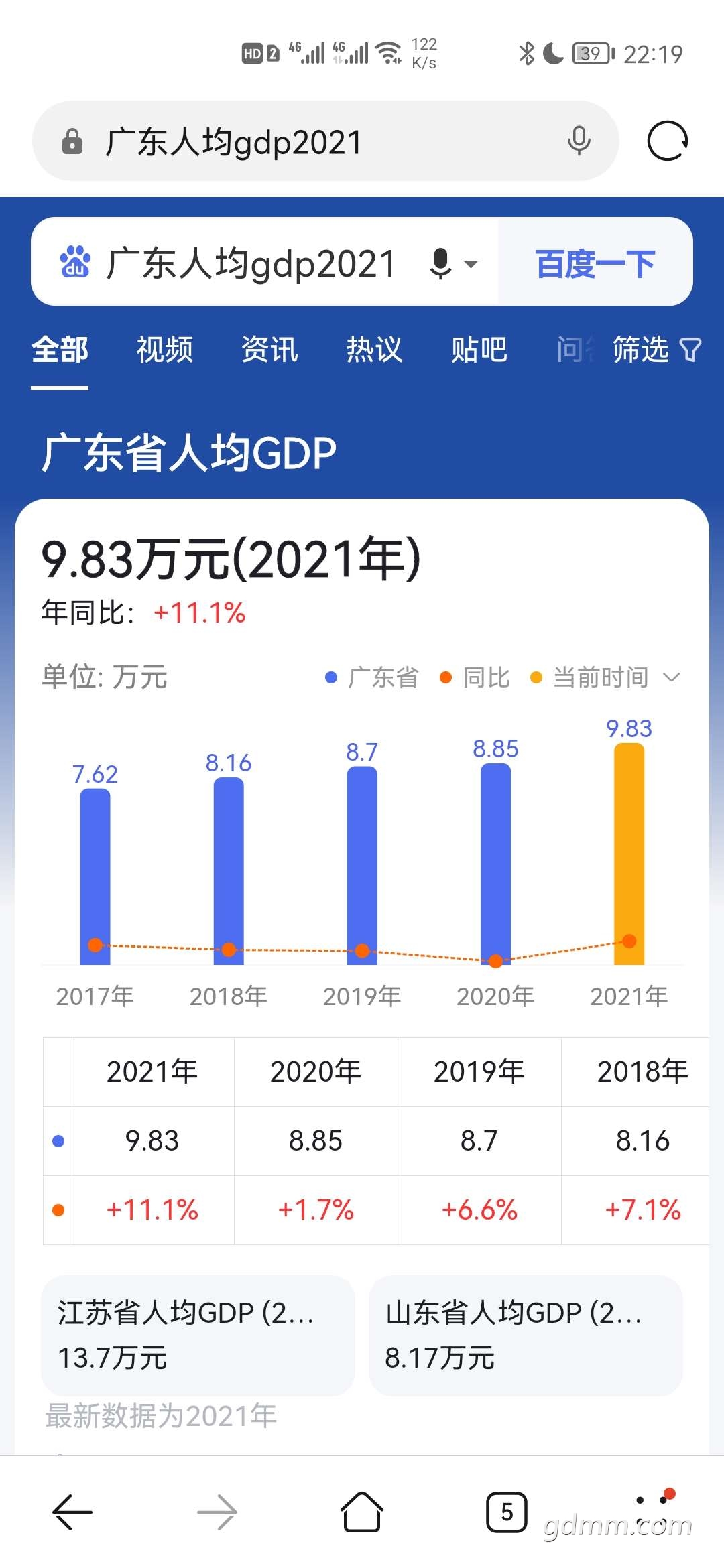Go back with the browser back arrow
The height and width of the screenshot is (1568, 724).
[72, 1512]
